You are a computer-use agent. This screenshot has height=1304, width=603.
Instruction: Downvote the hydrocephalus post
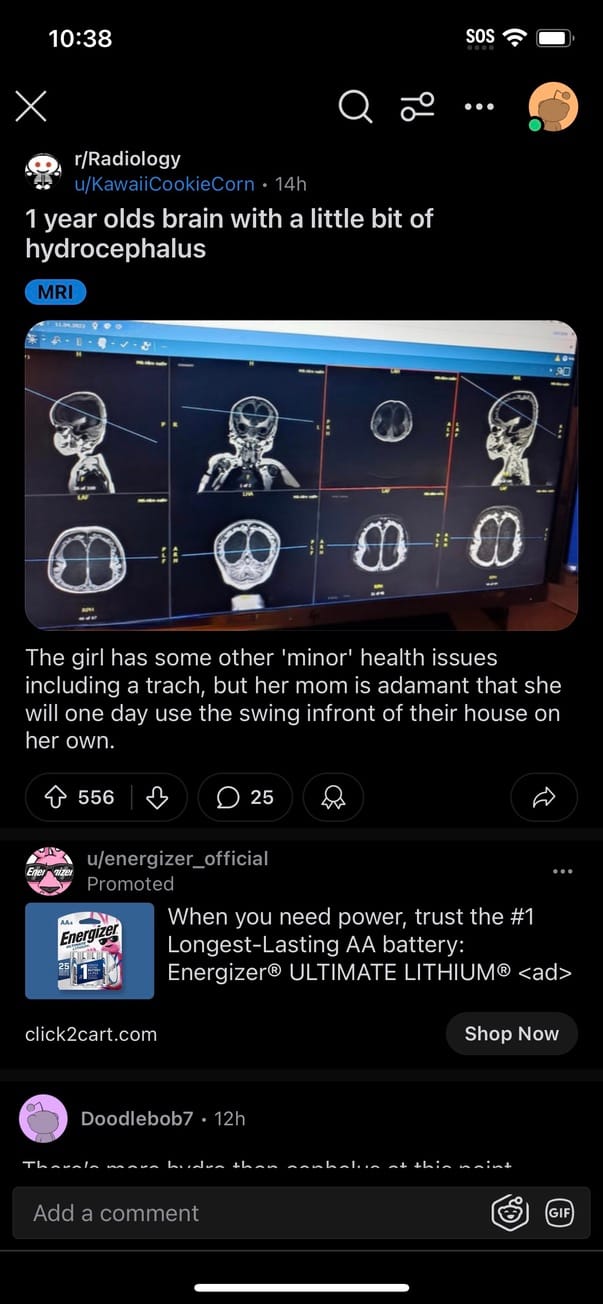tap(158, 797)
